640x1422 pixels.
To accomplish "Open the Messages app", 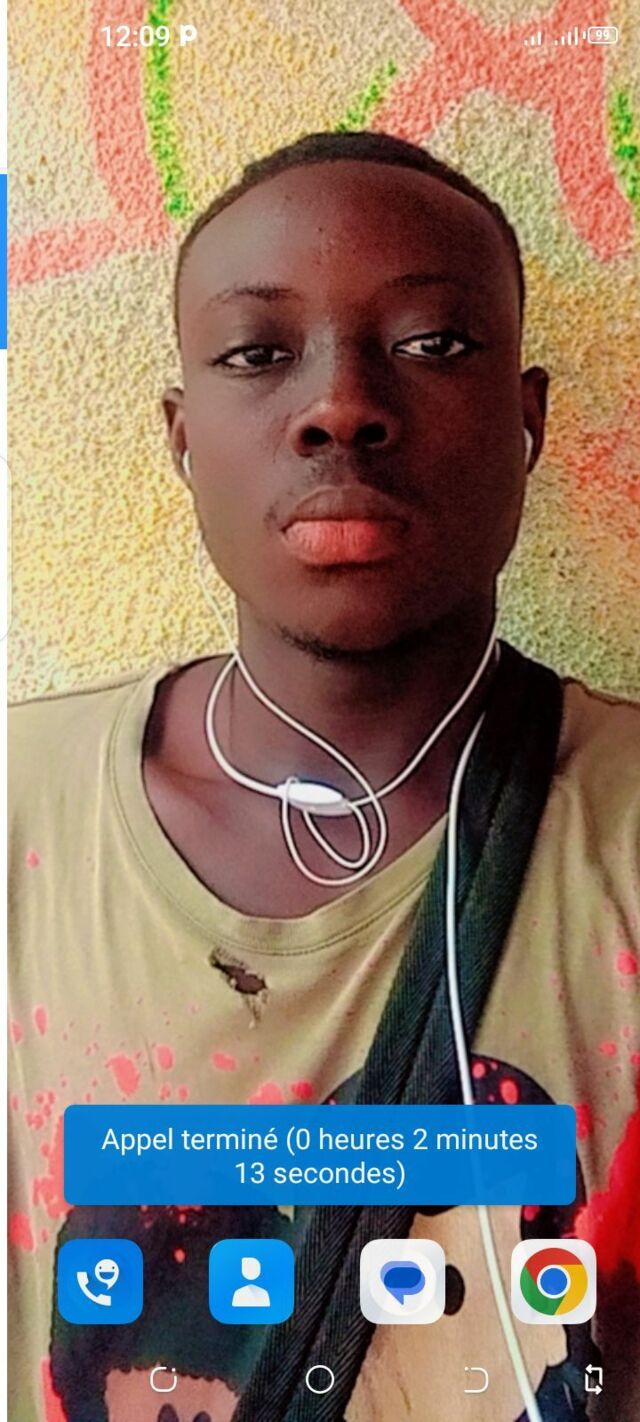I will [402, 1281].
